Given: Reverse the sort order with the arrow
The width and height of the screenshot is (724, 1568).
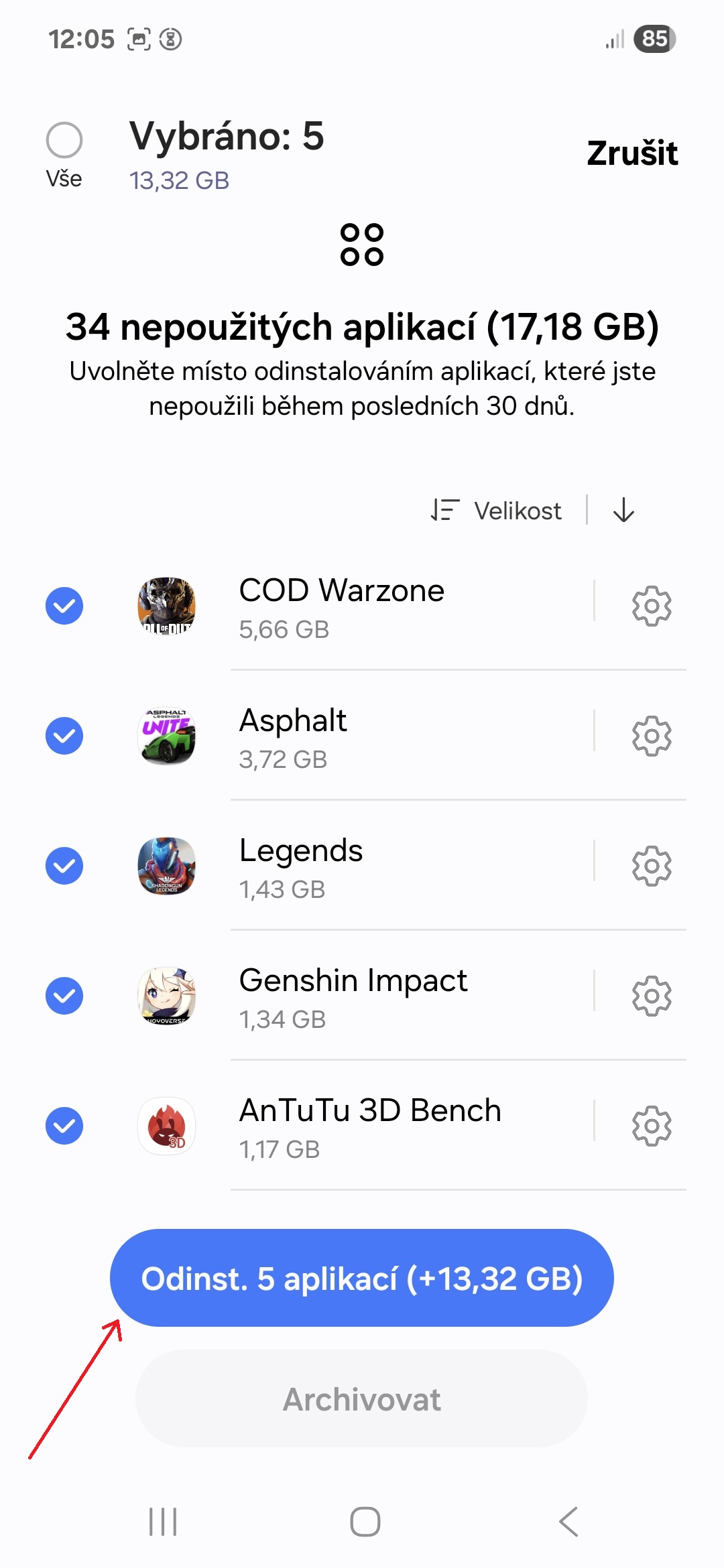Looking at the screenshot, I should tap(623, 510).
